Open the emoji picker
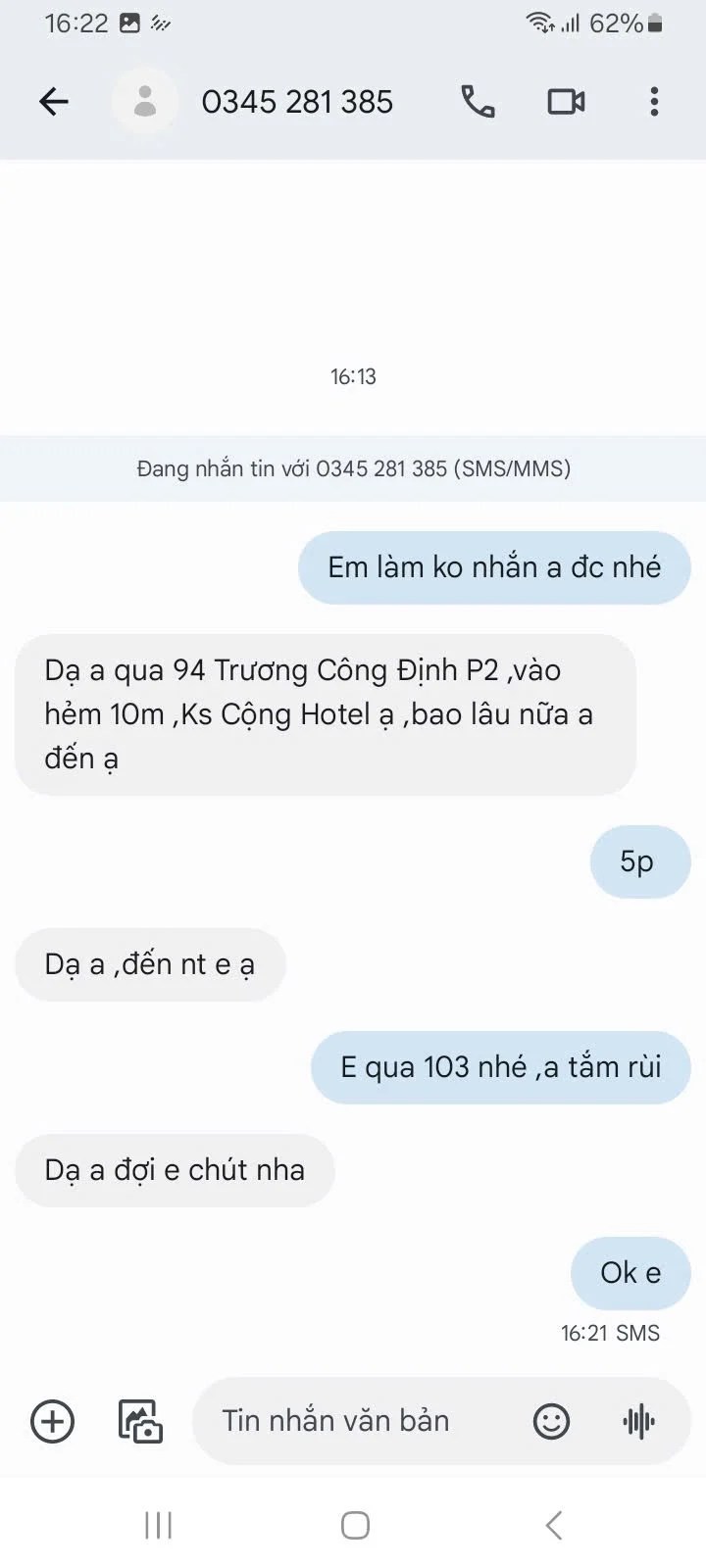Viewport: 706px width, 1568px height. click(x=551, y=1421)
